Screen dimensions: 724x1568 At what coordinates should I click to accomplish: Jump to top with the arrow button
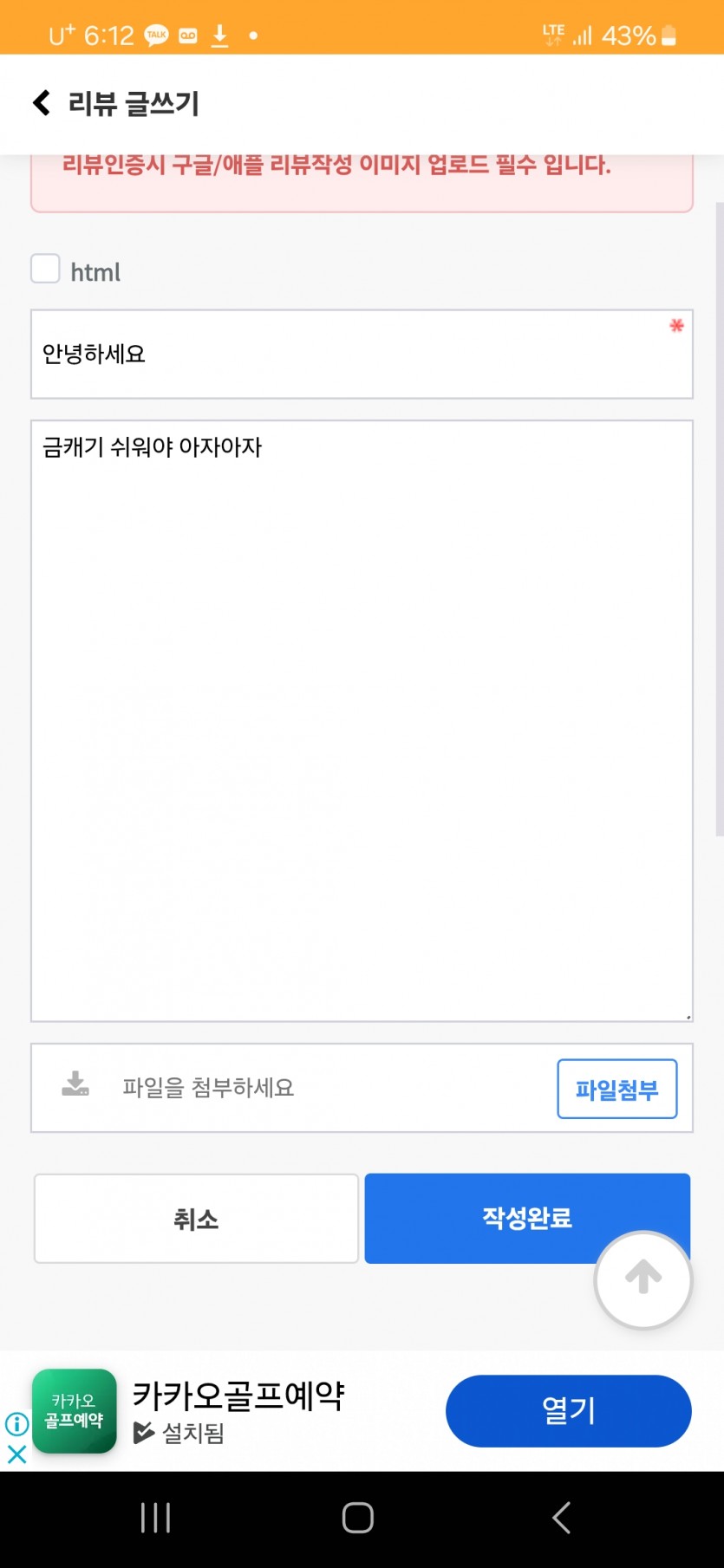[x=643, y=1279]
